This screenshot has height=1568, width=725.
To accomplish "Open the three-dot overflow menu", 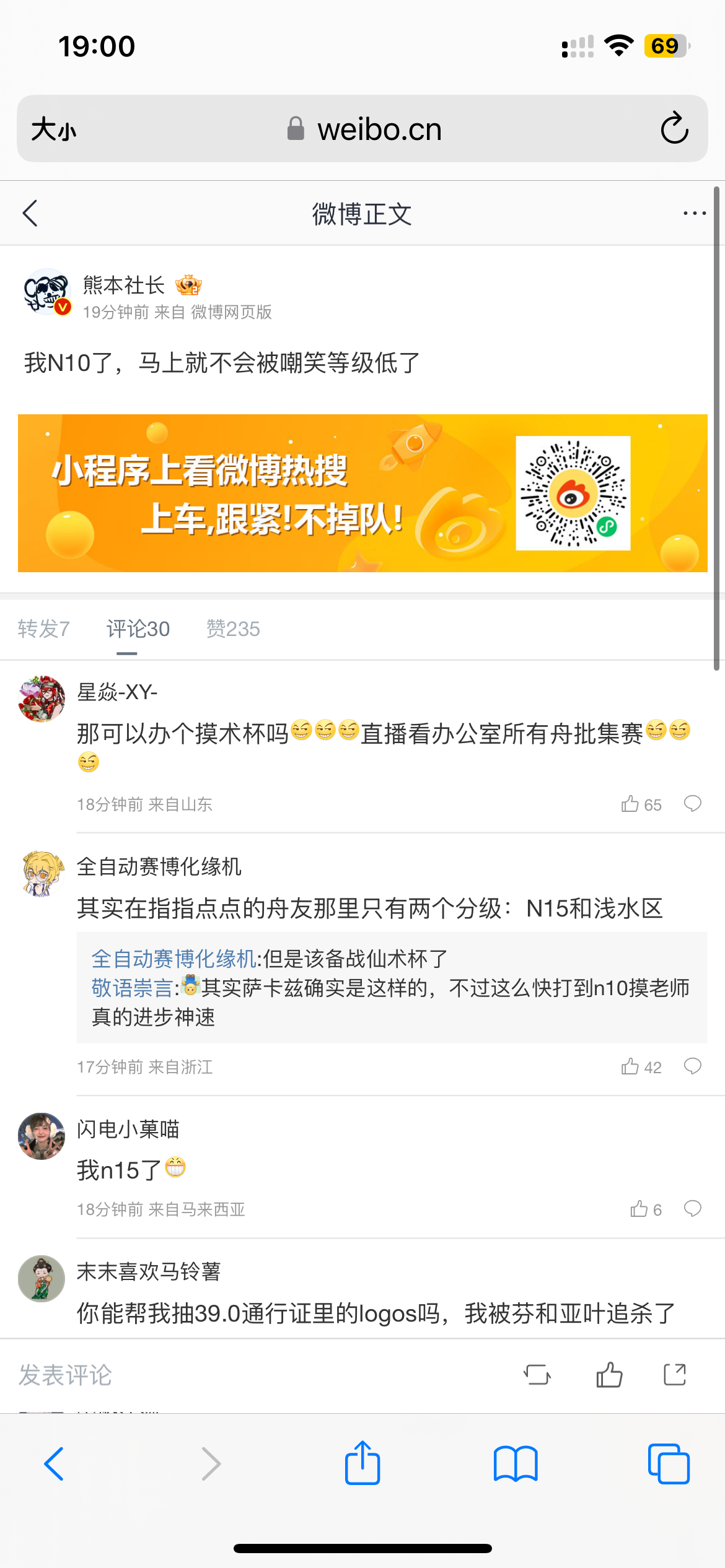I will point(694,214).
